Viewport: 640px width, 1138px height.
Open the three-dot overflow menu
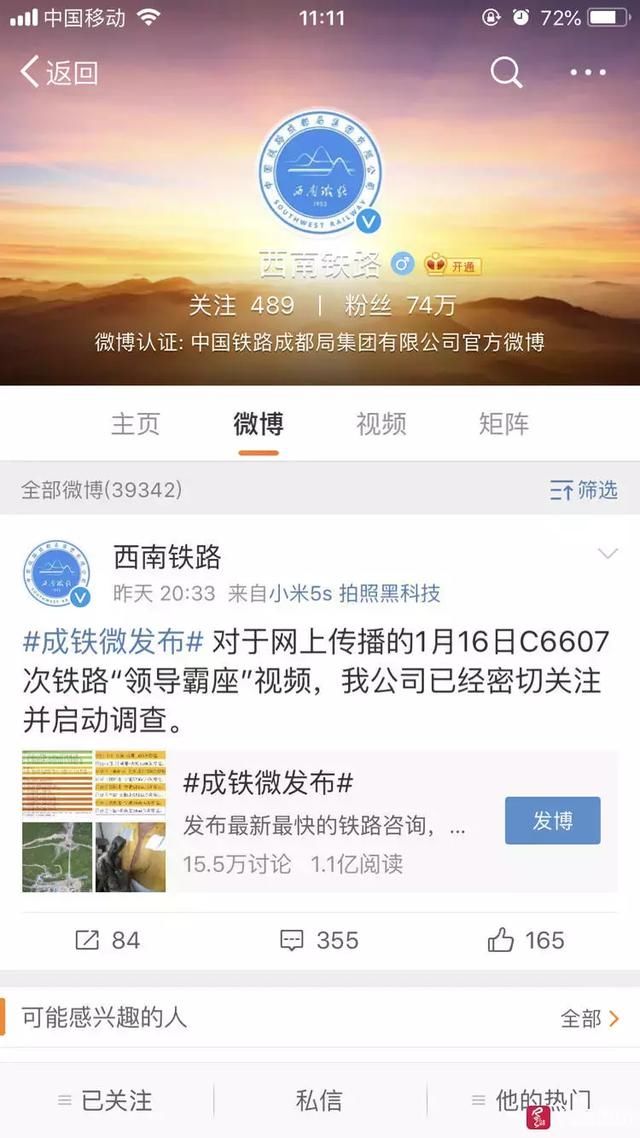pos(588,72)
